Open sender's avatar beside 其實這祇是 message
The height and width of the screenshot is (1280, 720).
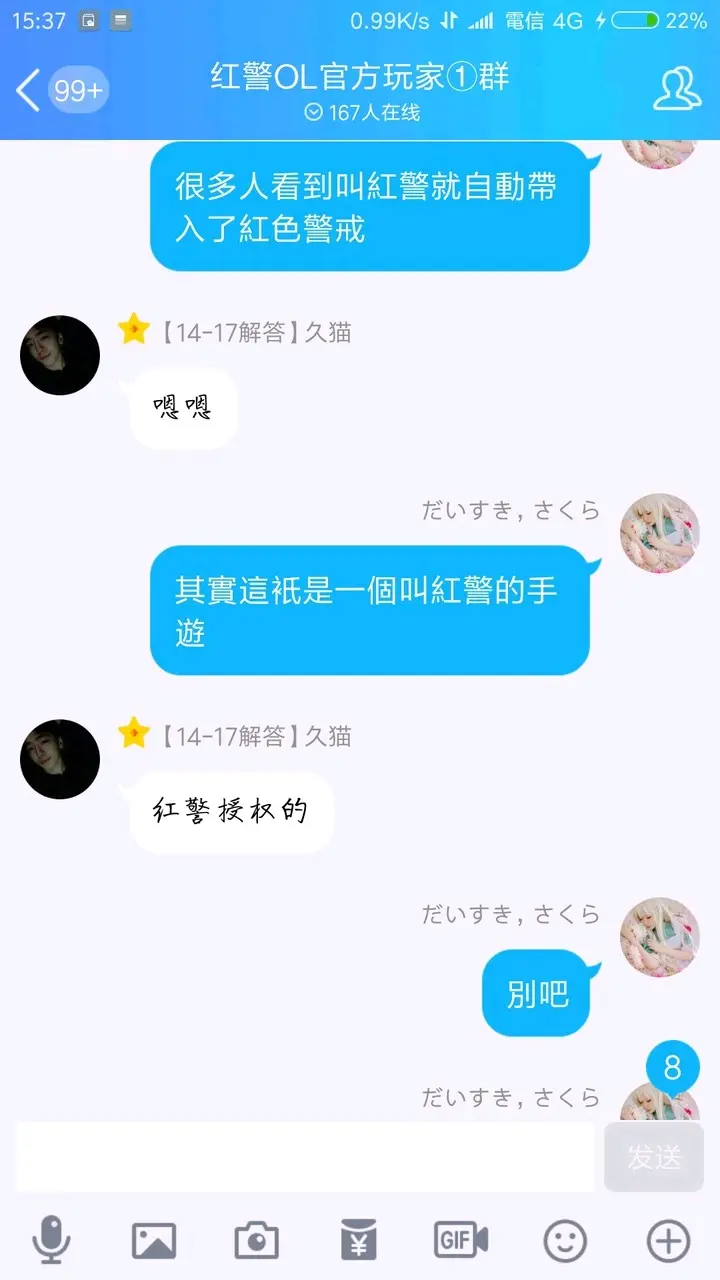coord(660,533)
